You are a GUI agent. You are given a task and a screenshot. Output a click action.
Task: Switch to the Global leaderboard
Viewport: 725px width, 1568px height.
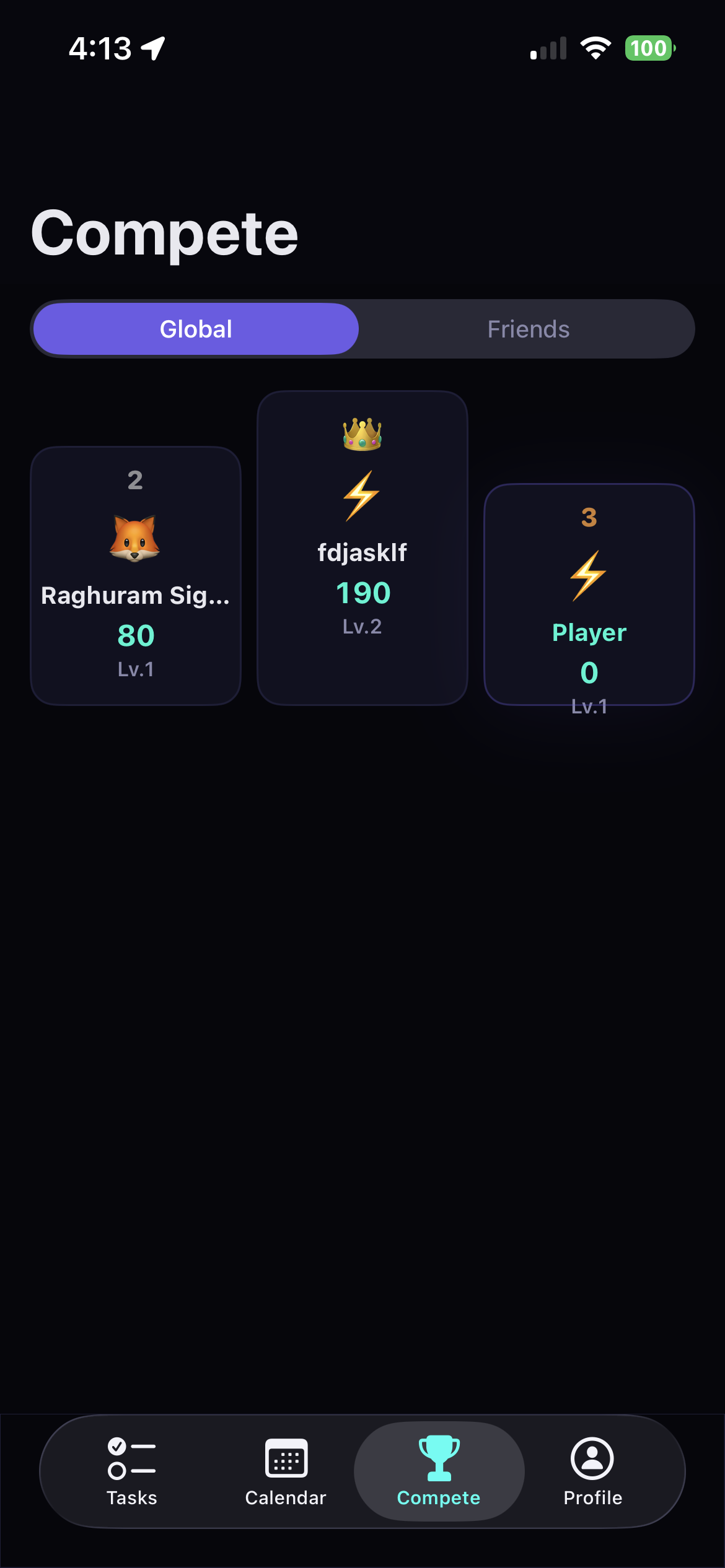coord(196,329)
